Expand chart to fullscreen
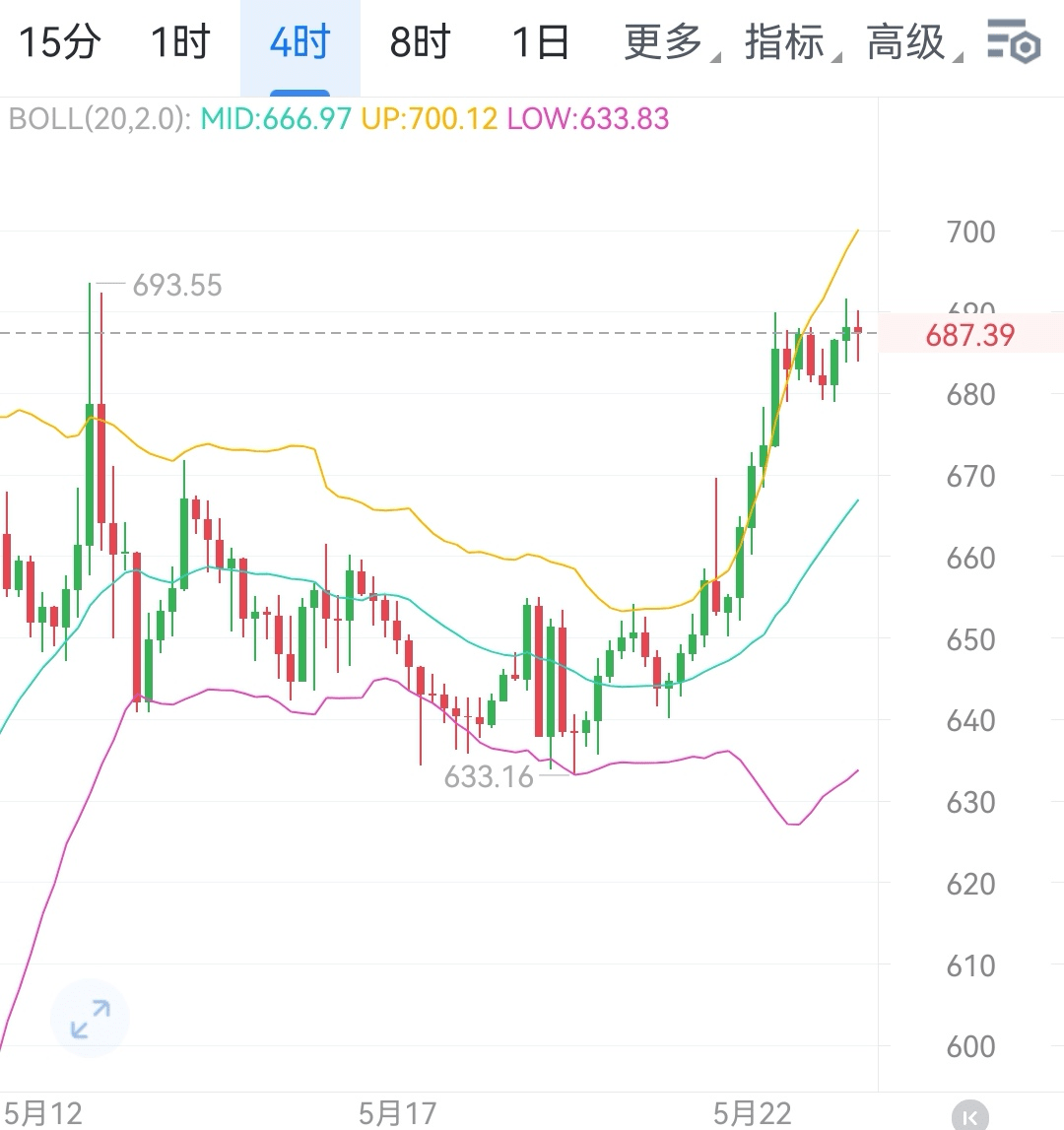This screenshot has width=1064, height=1130. (x=90, y=1019)
